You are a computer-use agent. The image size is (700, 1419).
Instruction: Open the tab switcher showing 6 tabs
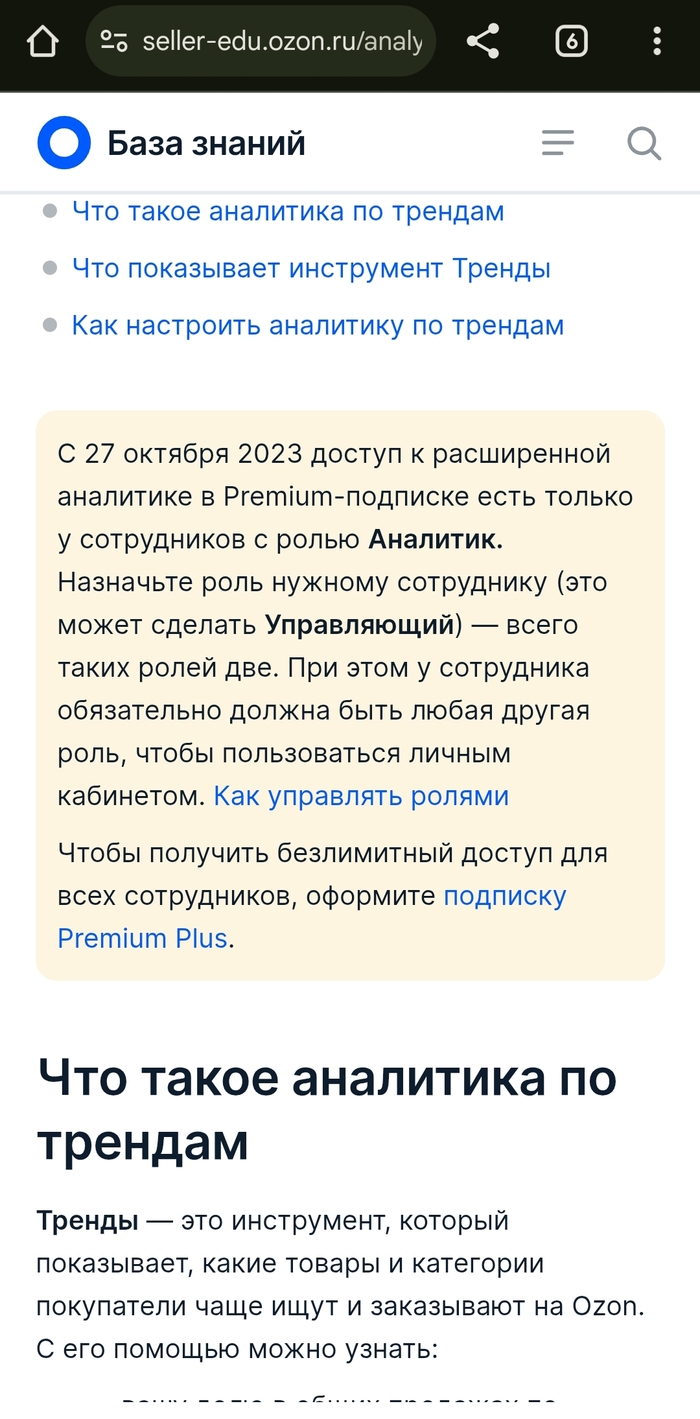point(571,42)
